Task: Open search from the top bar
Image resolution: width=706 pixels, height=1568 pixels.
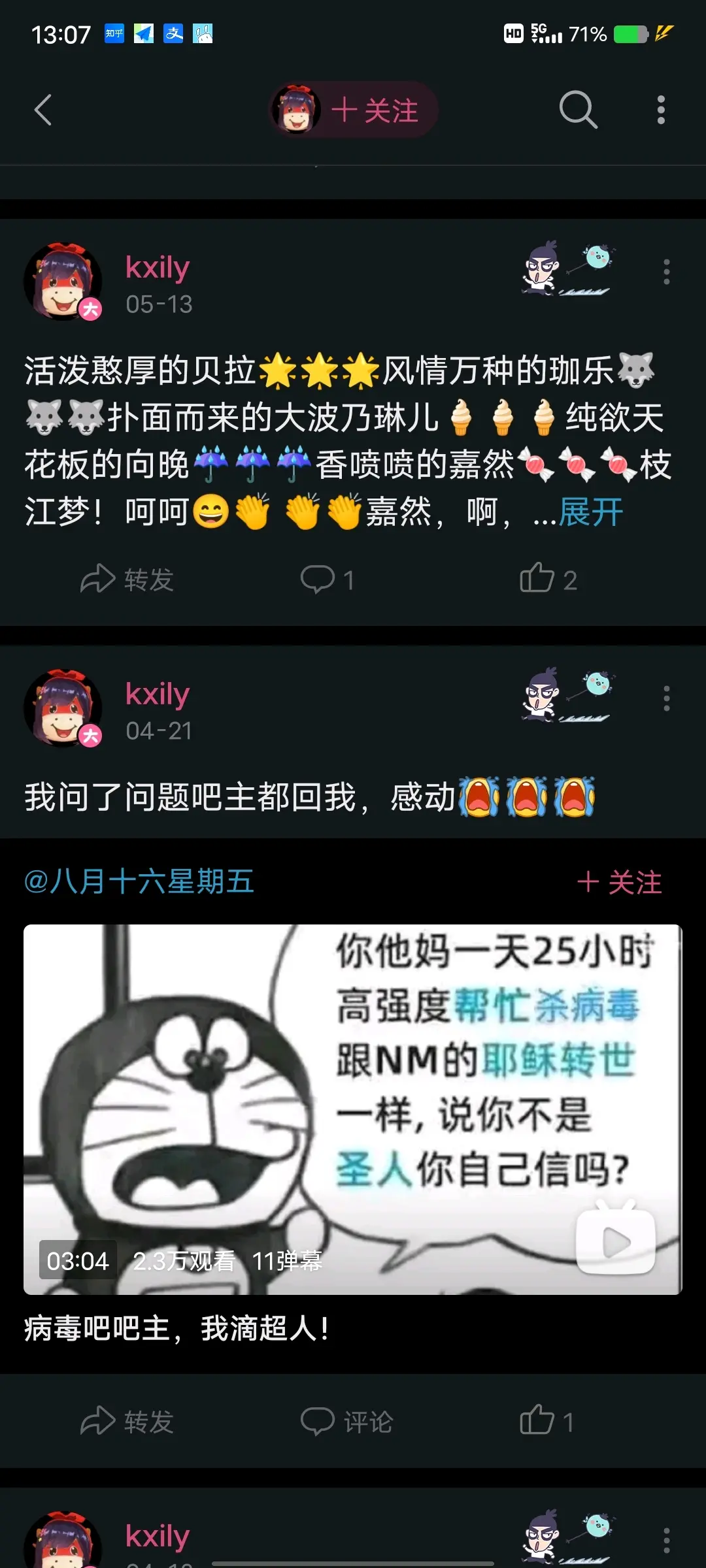Action: (x=578, y=110)
